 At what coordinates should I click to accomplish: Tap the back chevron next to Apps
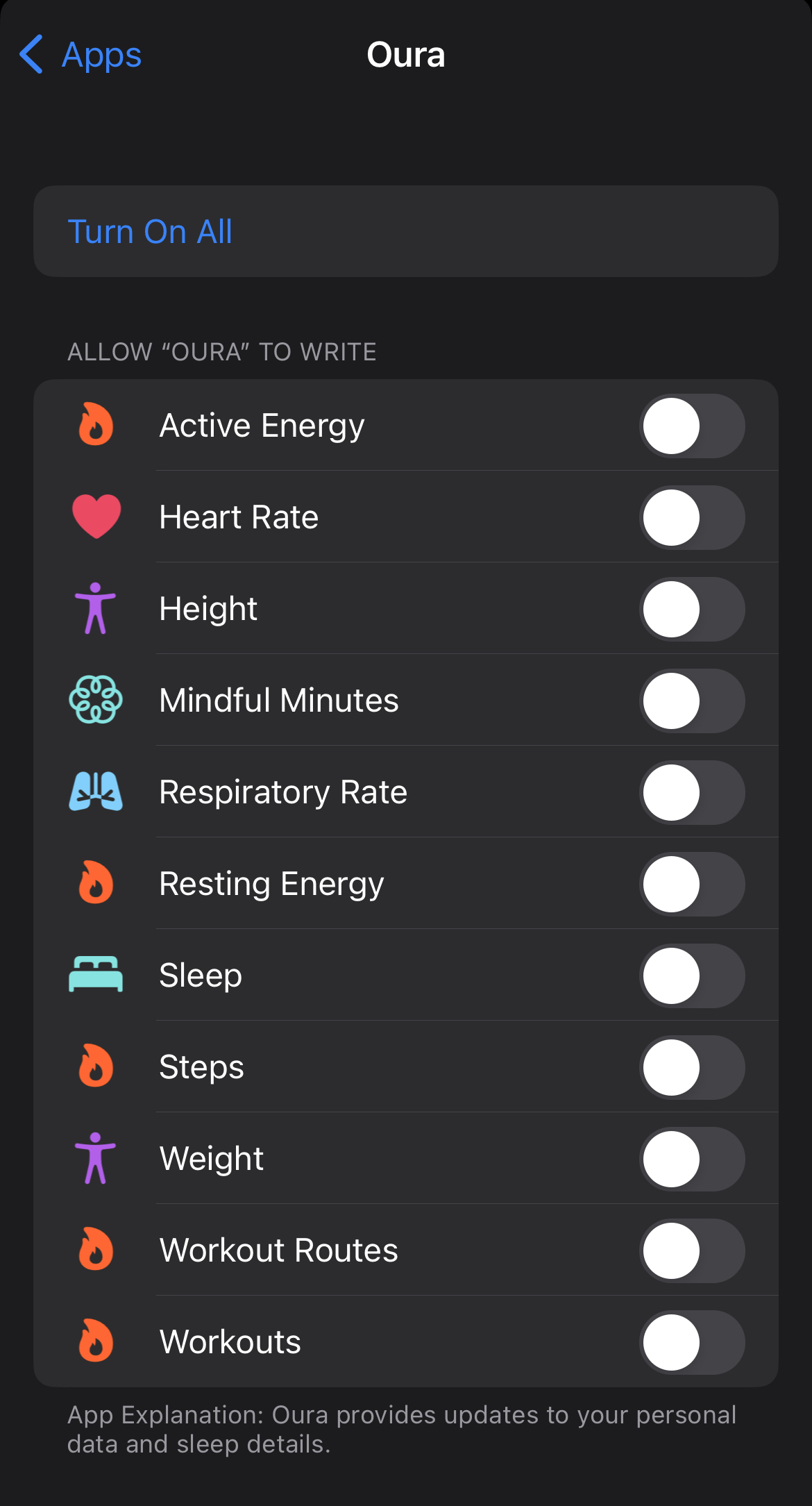(31, 54)
